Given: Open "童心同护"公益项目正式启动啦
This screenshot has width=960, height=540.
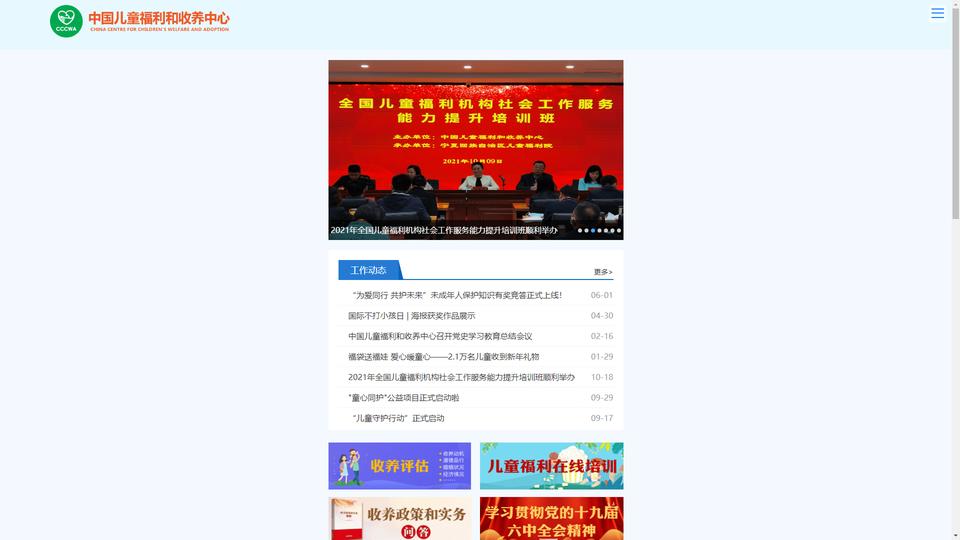Looking at the screenshot, I should point(403,398).
